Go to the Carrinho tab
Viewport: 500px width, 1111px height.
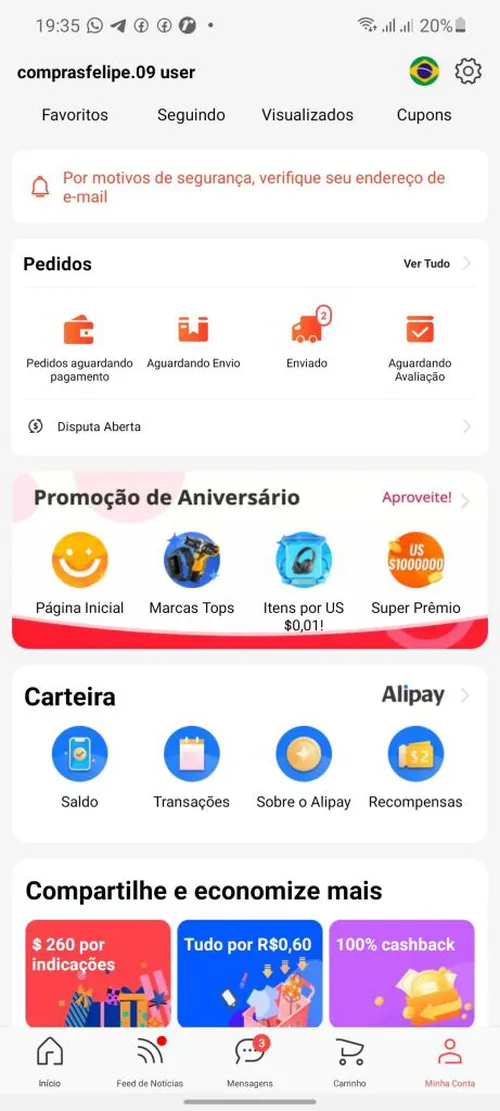(350, 1063)
